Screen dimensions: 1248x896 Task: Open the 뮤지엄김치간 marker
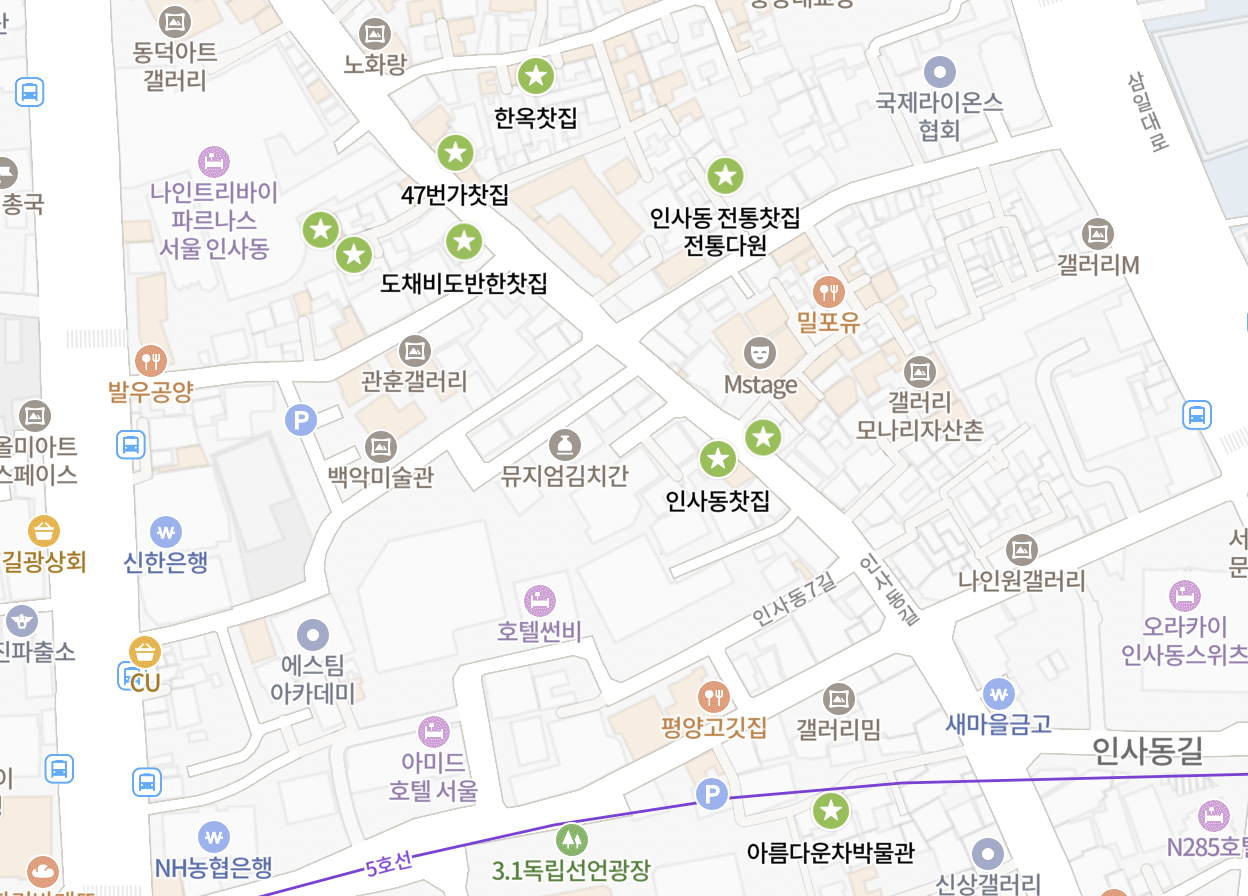click(565, 444)
